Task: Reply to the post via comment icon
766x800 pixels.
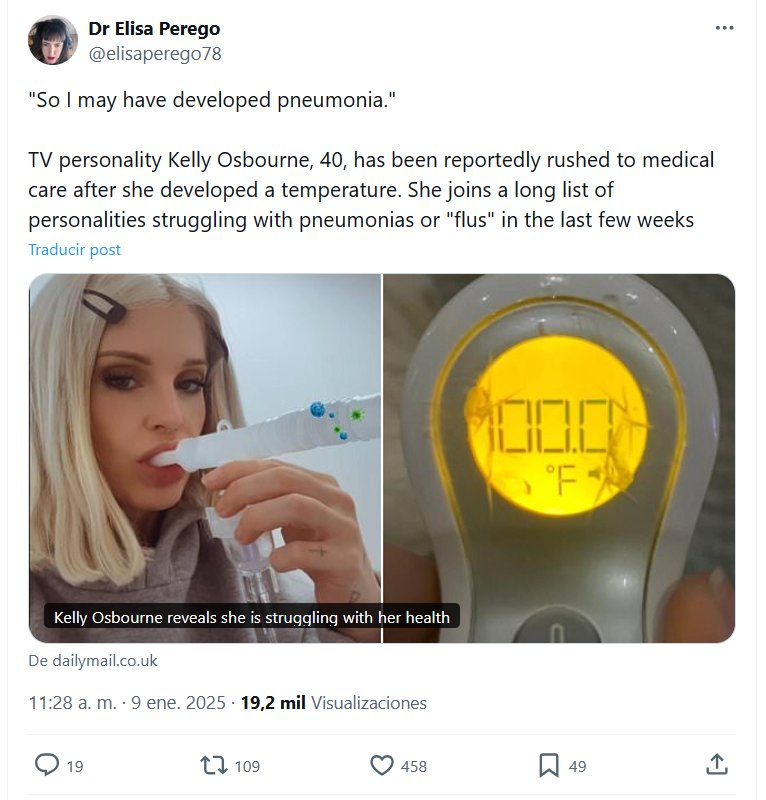Action: tap(48, 765)
